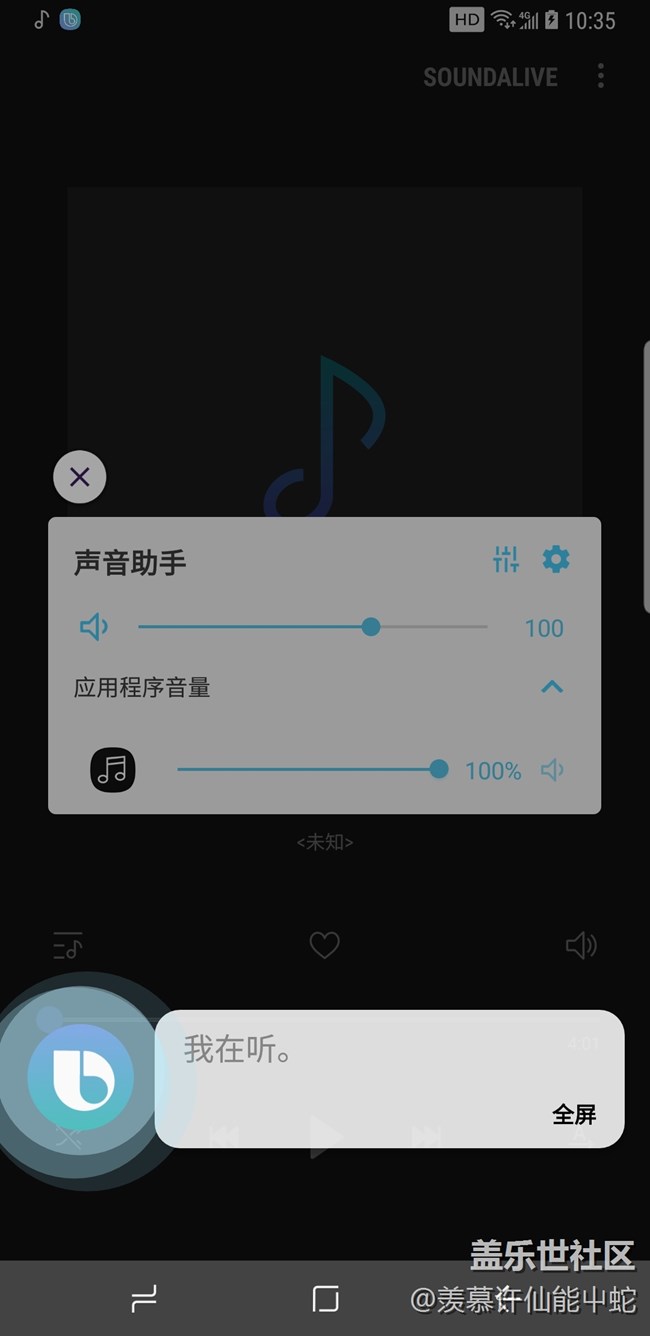Add the song to favorites
The height and width of the screenshot is (1336, 650).
coord(324,945)
